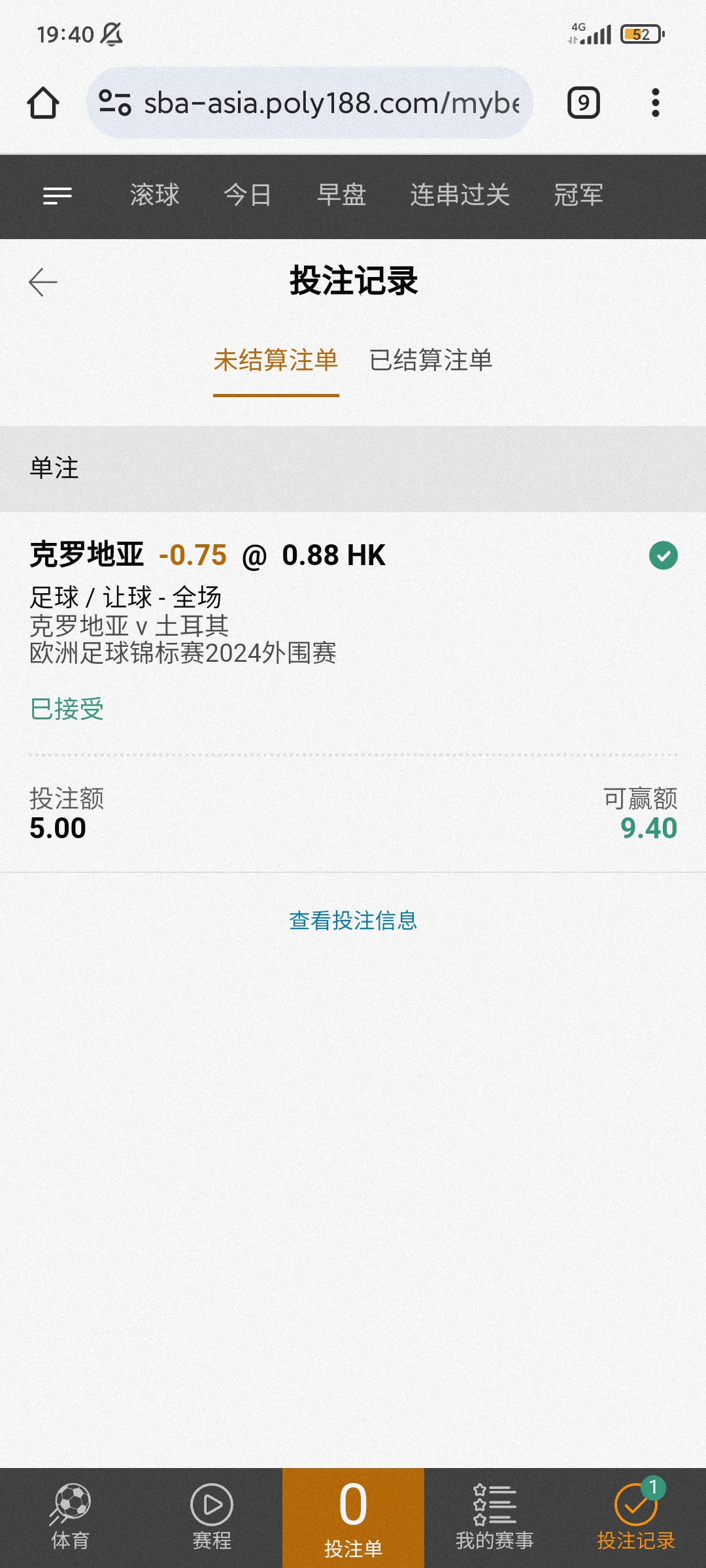Tap the browser home icon
706x1568 pixels.
click(x=43, y=103)
